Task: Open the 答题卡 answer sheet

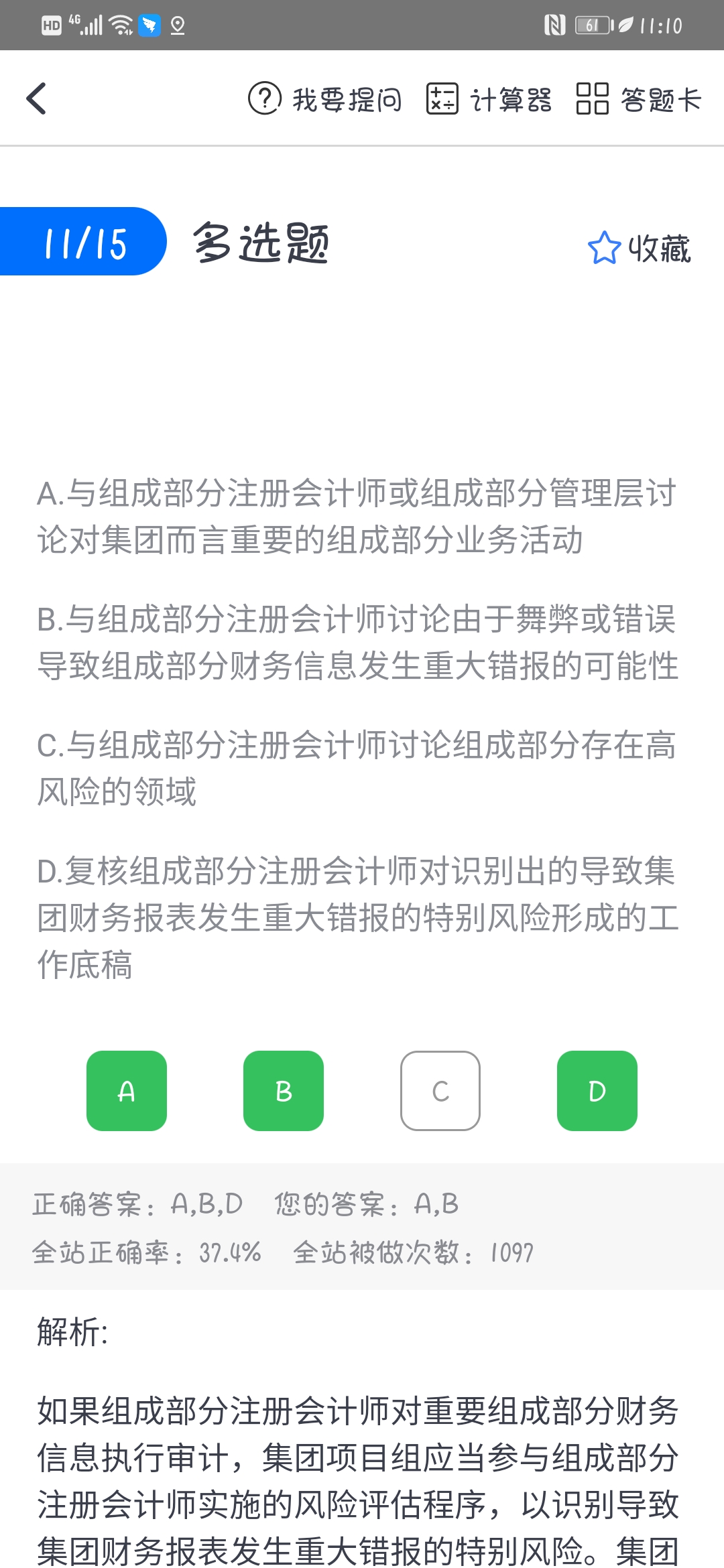Action: [x=639, y=99]
